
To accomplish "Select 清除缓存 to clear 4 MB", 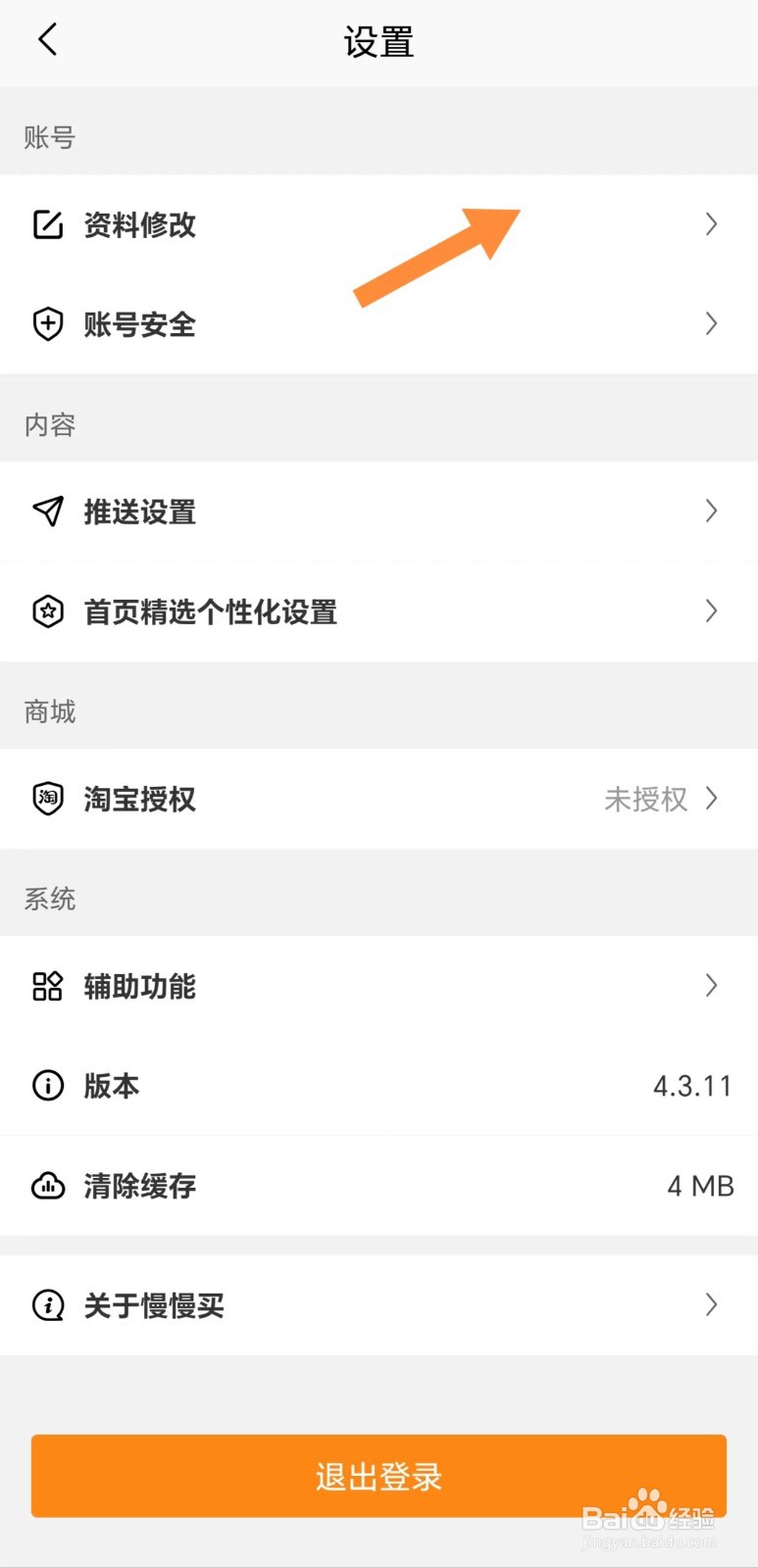I will coord(379,1186).
